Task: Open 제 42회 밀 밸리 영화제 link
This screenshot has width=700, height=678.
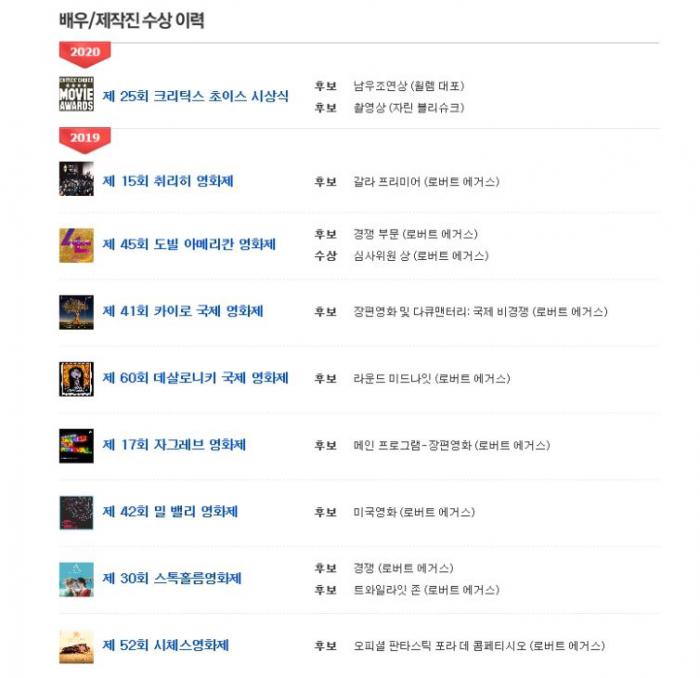Action: coord(170,512)
